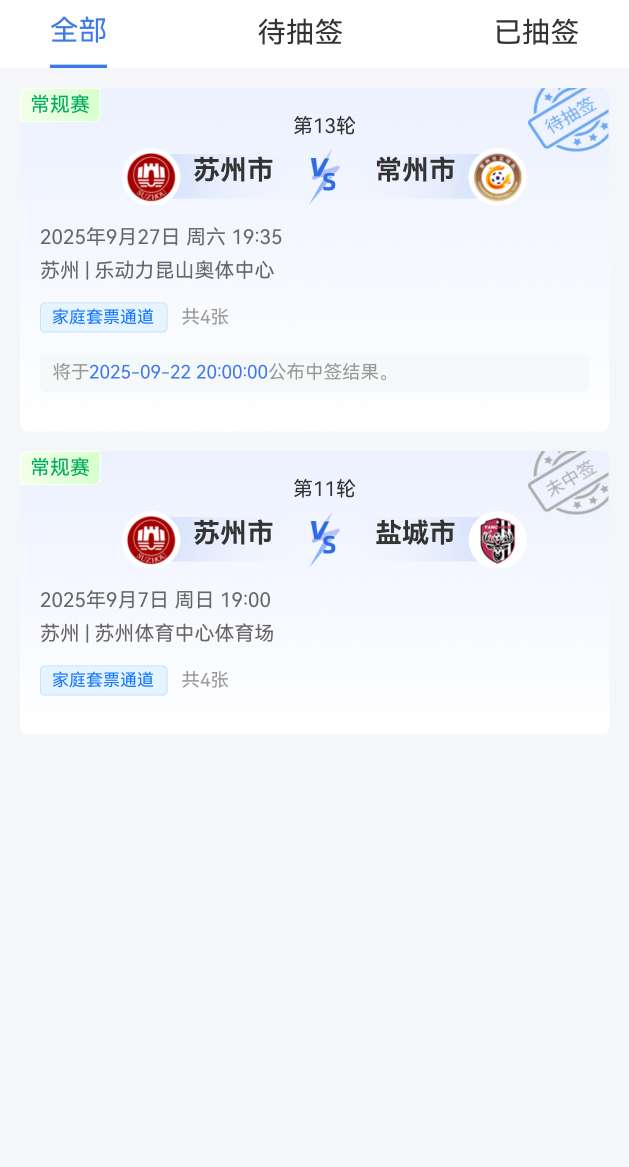Switch to the 待抽签 tab
This screenshot has width=629, height=1167.
pyautogui.click(x=300, y=32)
